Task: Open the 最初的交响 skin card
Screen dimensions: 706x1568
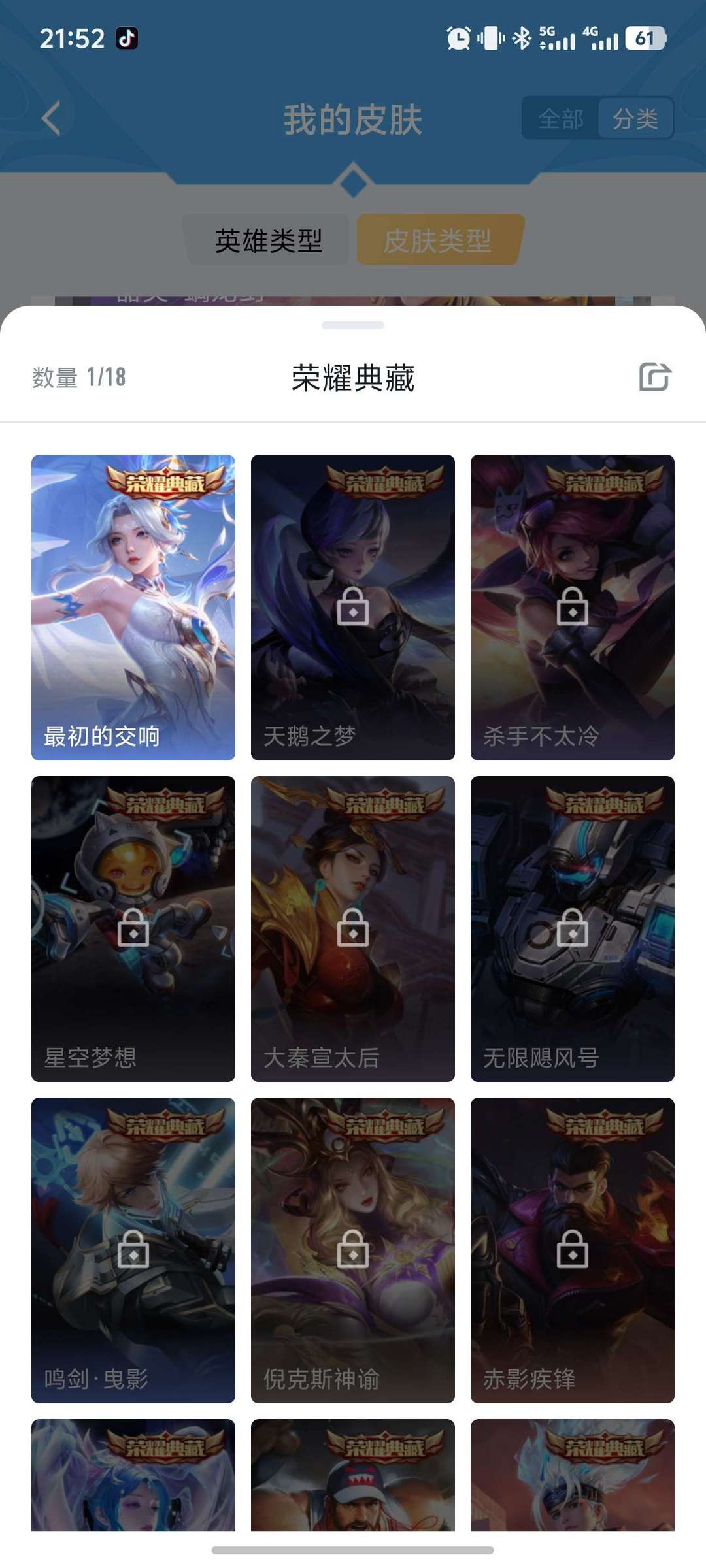Action: pos(133,607)
